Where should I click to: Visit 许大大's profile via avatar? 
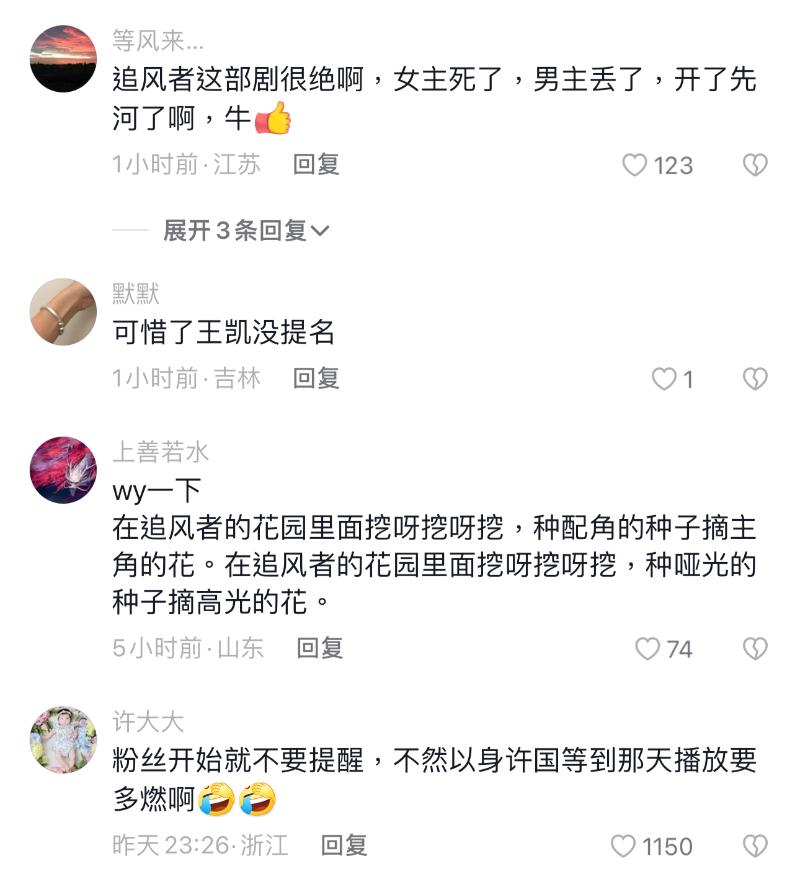63,738
